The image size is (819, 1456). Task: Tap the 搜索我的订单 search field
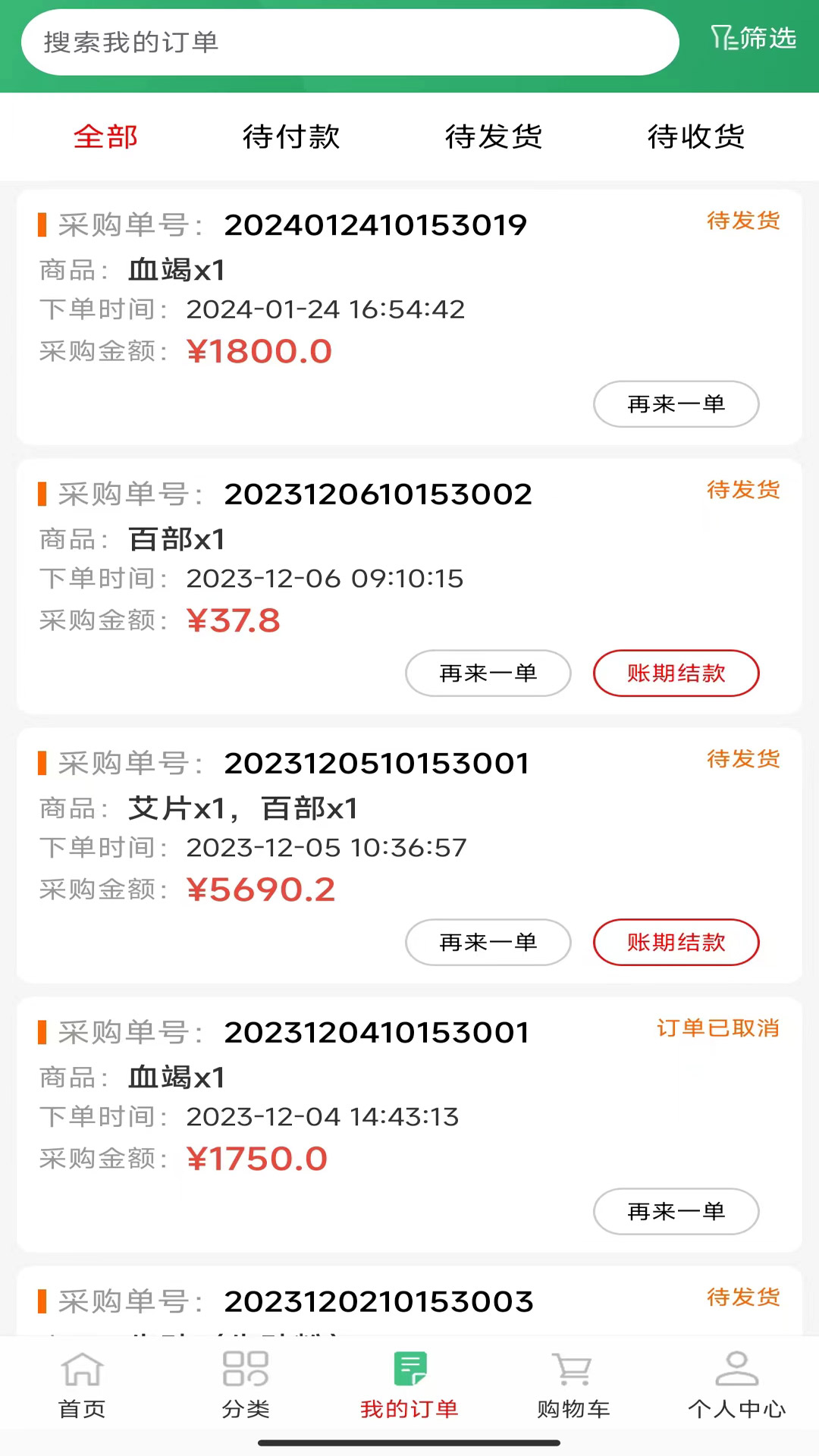click(349, 42)
